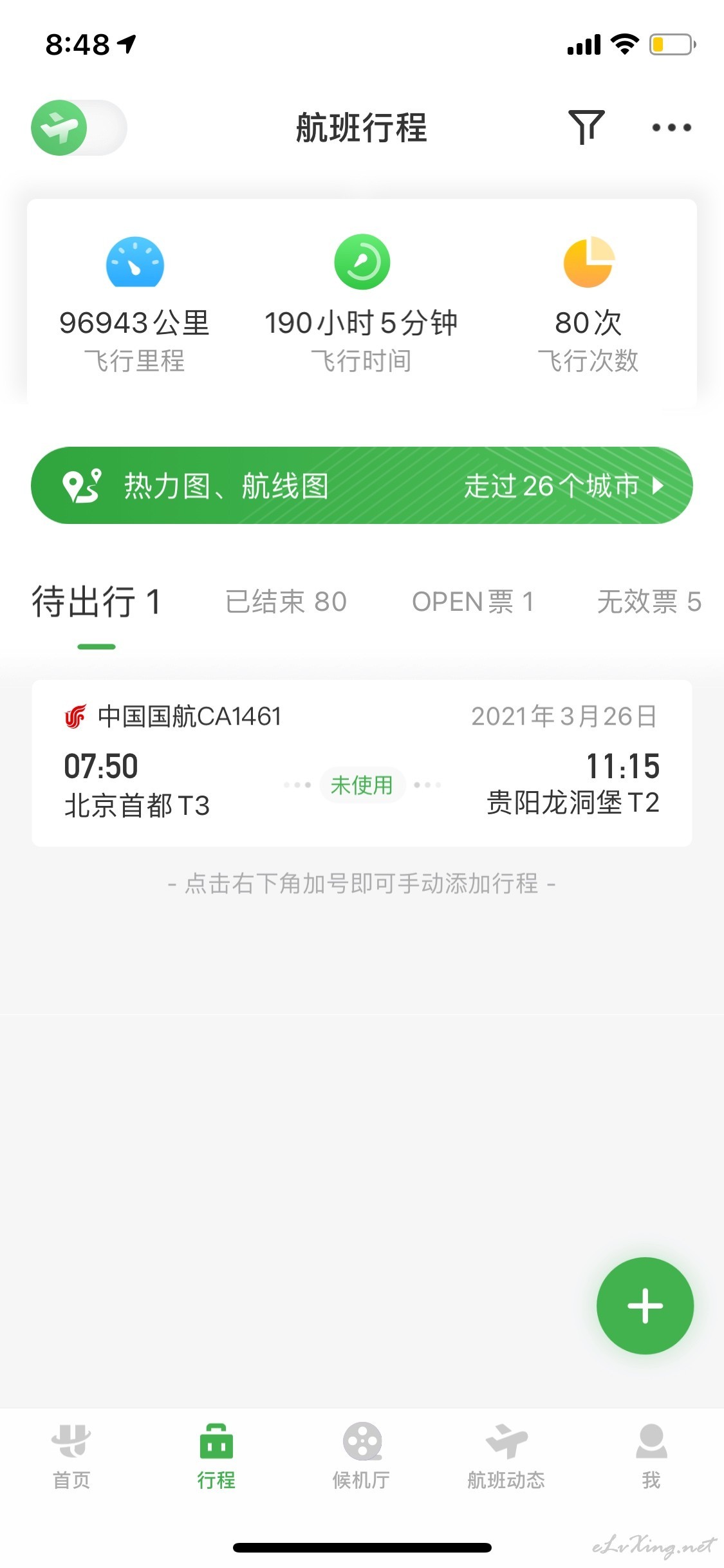
Task: Open the 热力图、航线图 banner
Action: (362, 485)
